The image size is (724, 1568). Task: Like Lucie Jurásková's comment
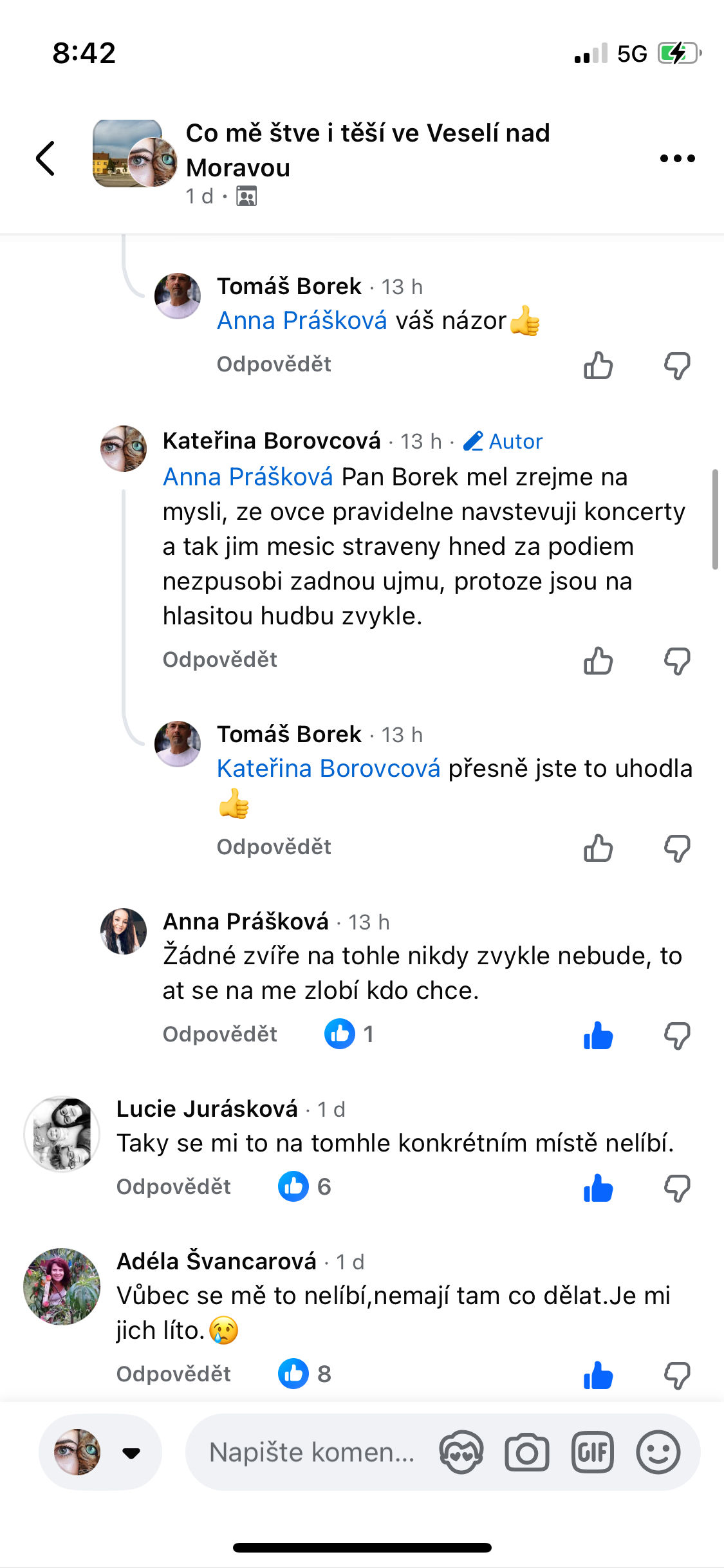pos(598,1188)
